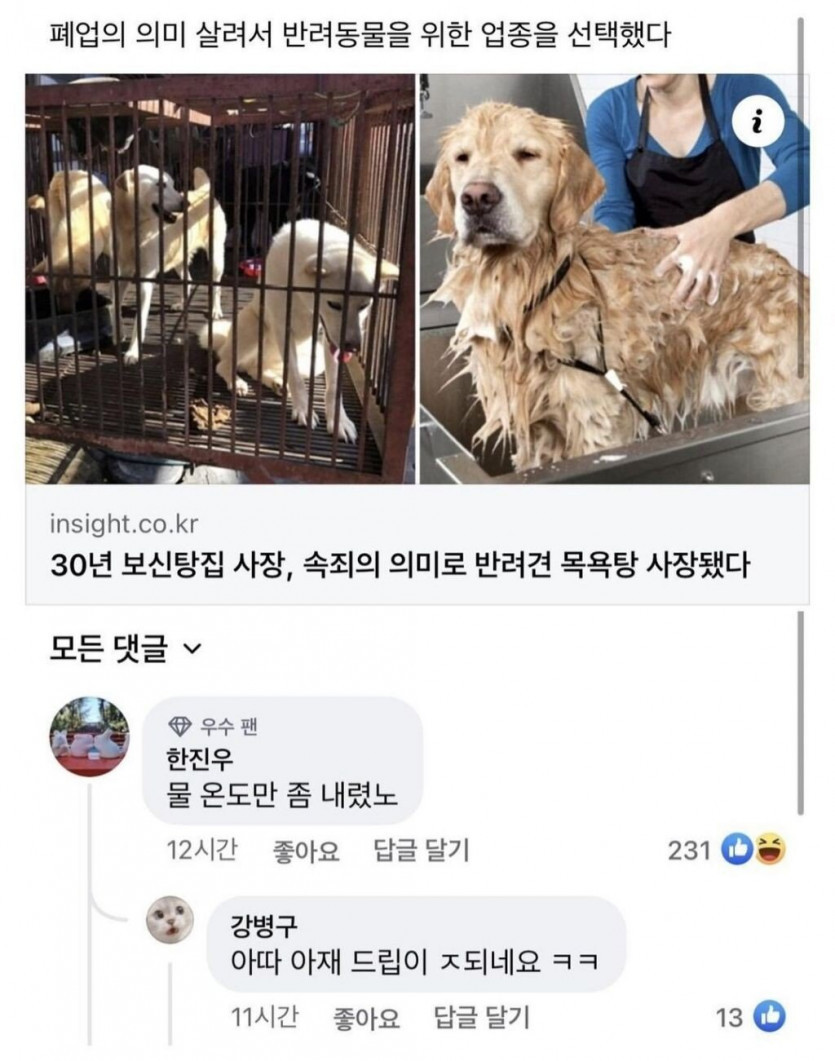Like 강병구's reply with 좋아요
Viewport: 835px width, 1061px height.
tap(365, 1018)
